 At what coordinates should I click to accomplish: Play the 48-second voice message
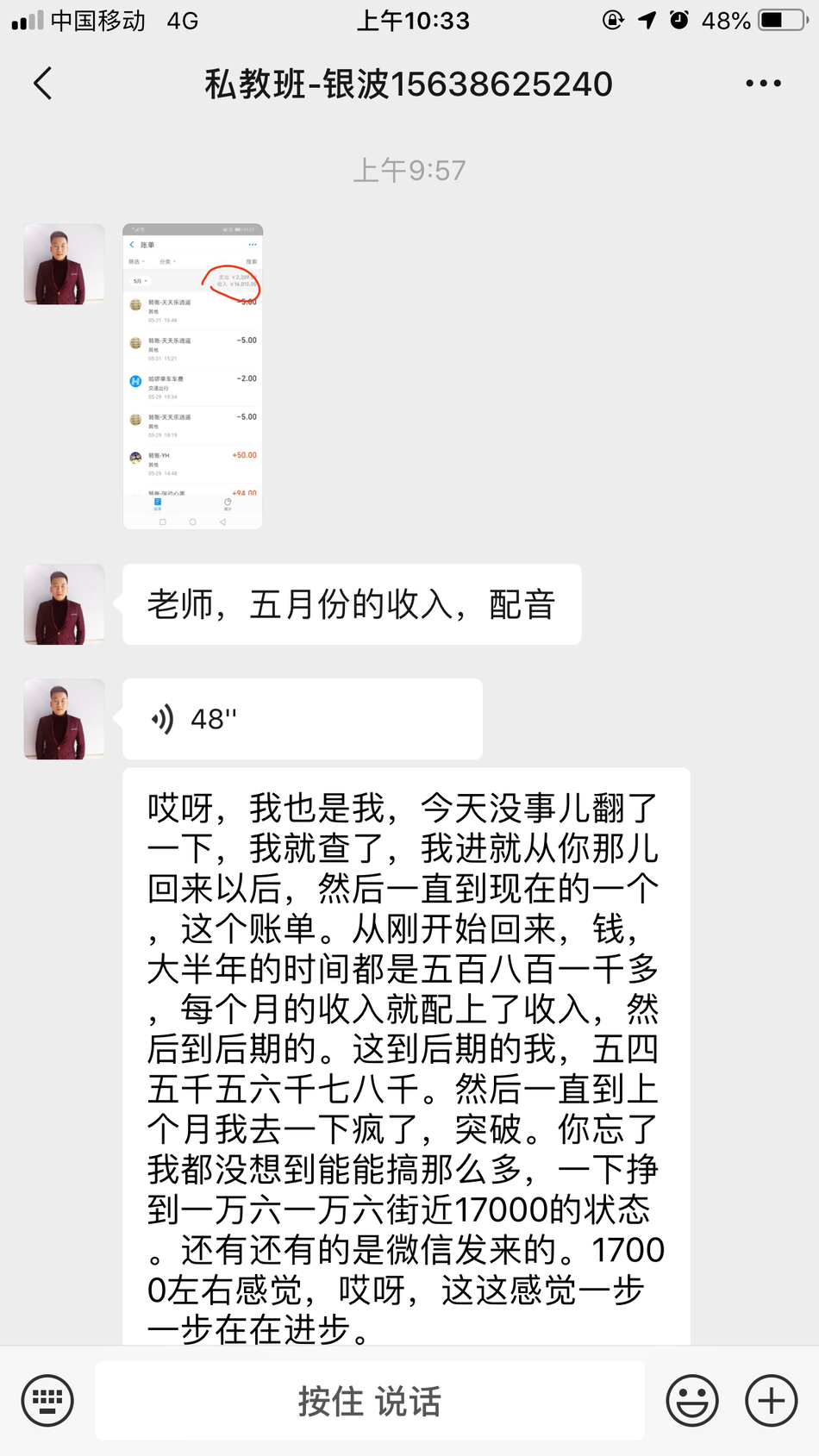302,719
